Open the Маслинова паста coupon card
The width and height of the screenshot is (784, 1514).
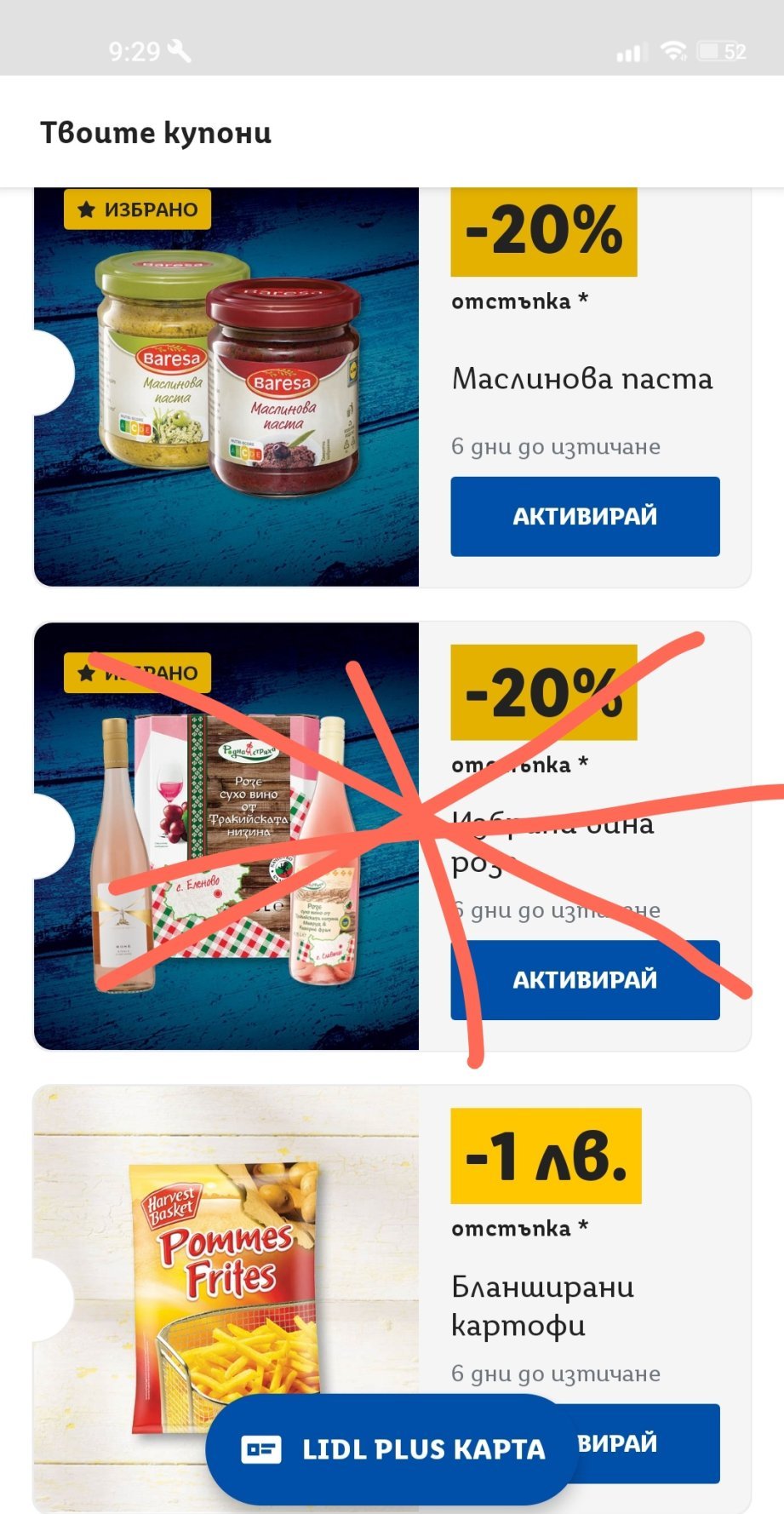pyautogui.click(x=226, y=387)
